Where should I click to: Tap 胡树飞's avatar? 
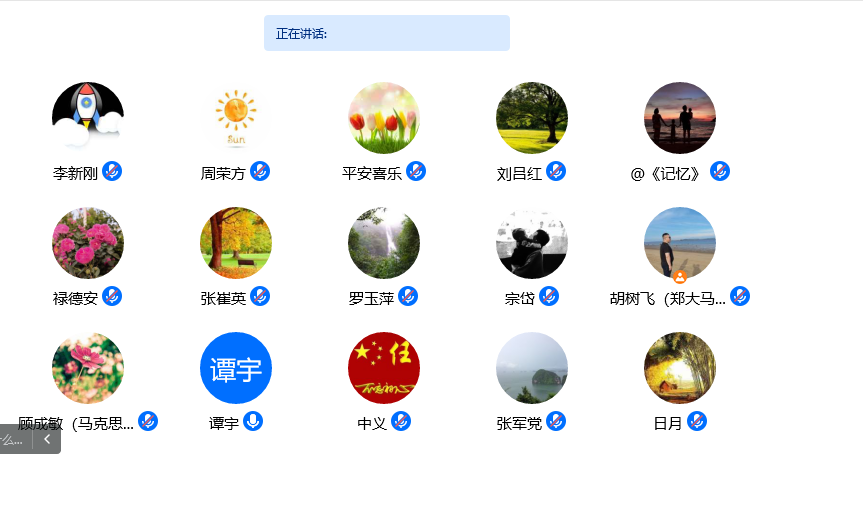coord(680,243)
